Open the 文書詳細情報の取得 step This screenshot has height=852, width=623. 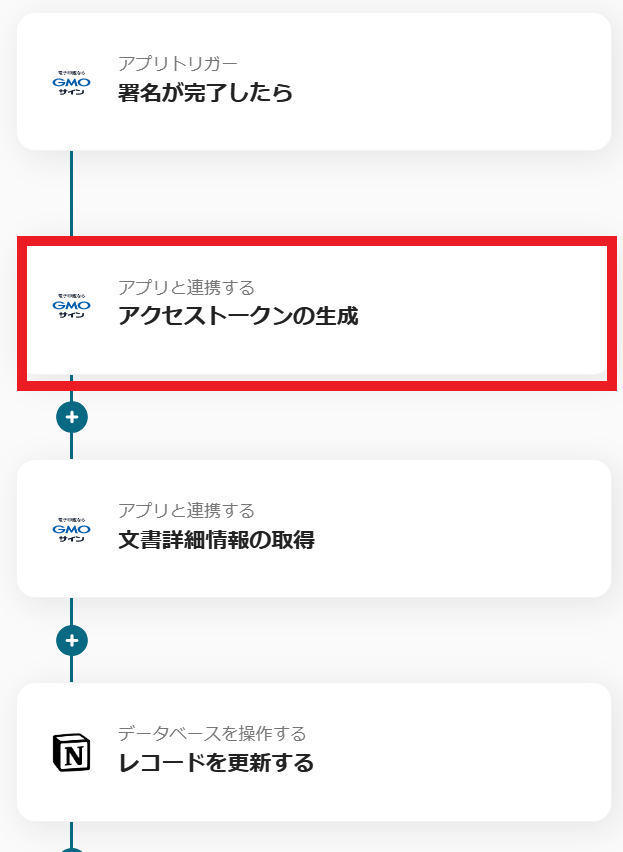point(313,529)
